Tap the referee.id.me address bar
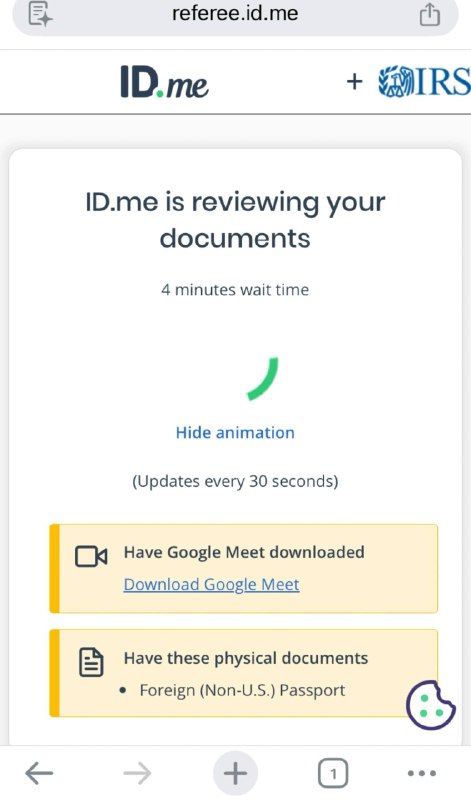The image size is (471, 800). pos(235,14)
